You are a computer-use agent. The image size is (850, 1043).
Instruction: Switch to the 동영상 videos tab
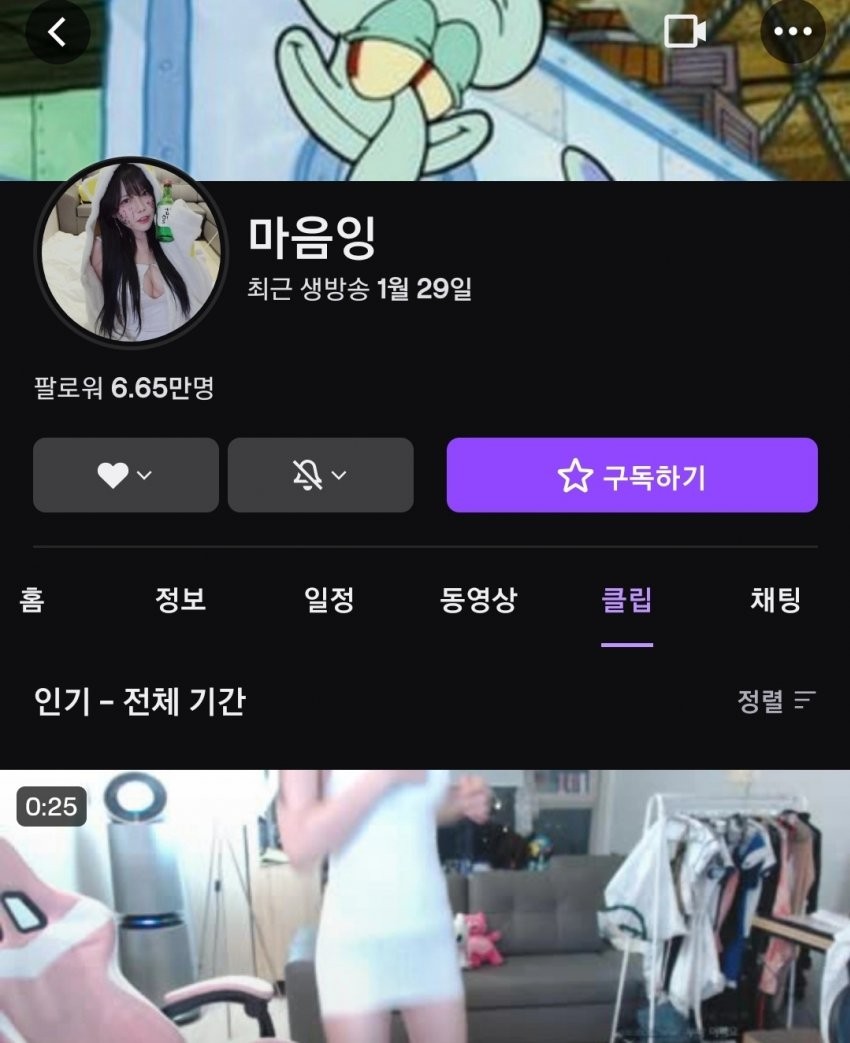tap(478, 600)
